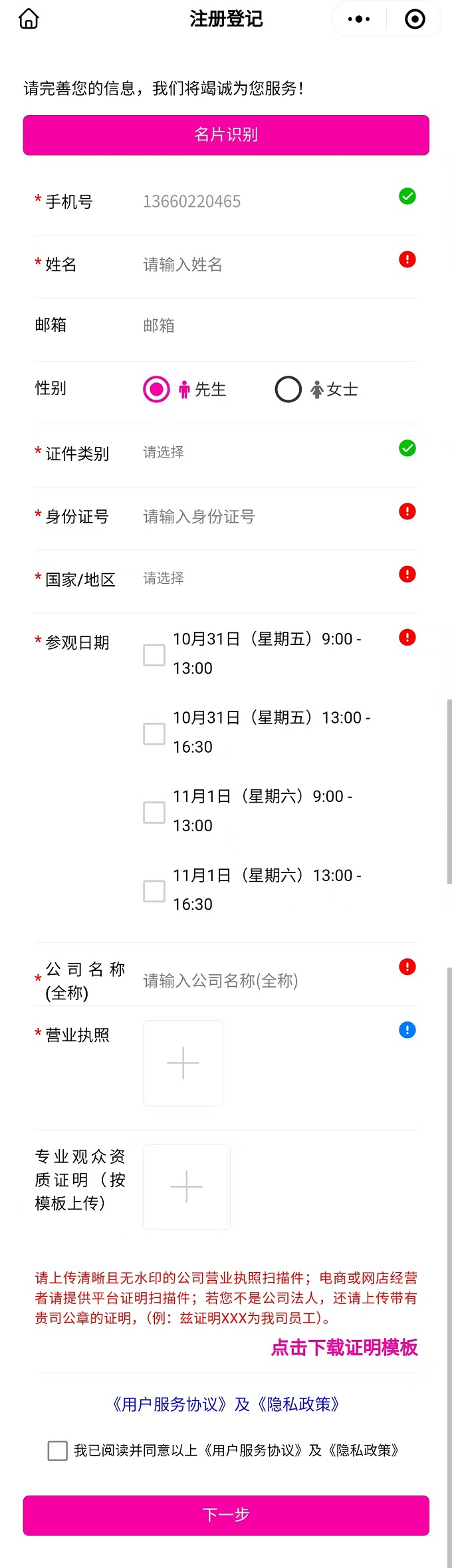Select 女士 gender option

(288, 390)
